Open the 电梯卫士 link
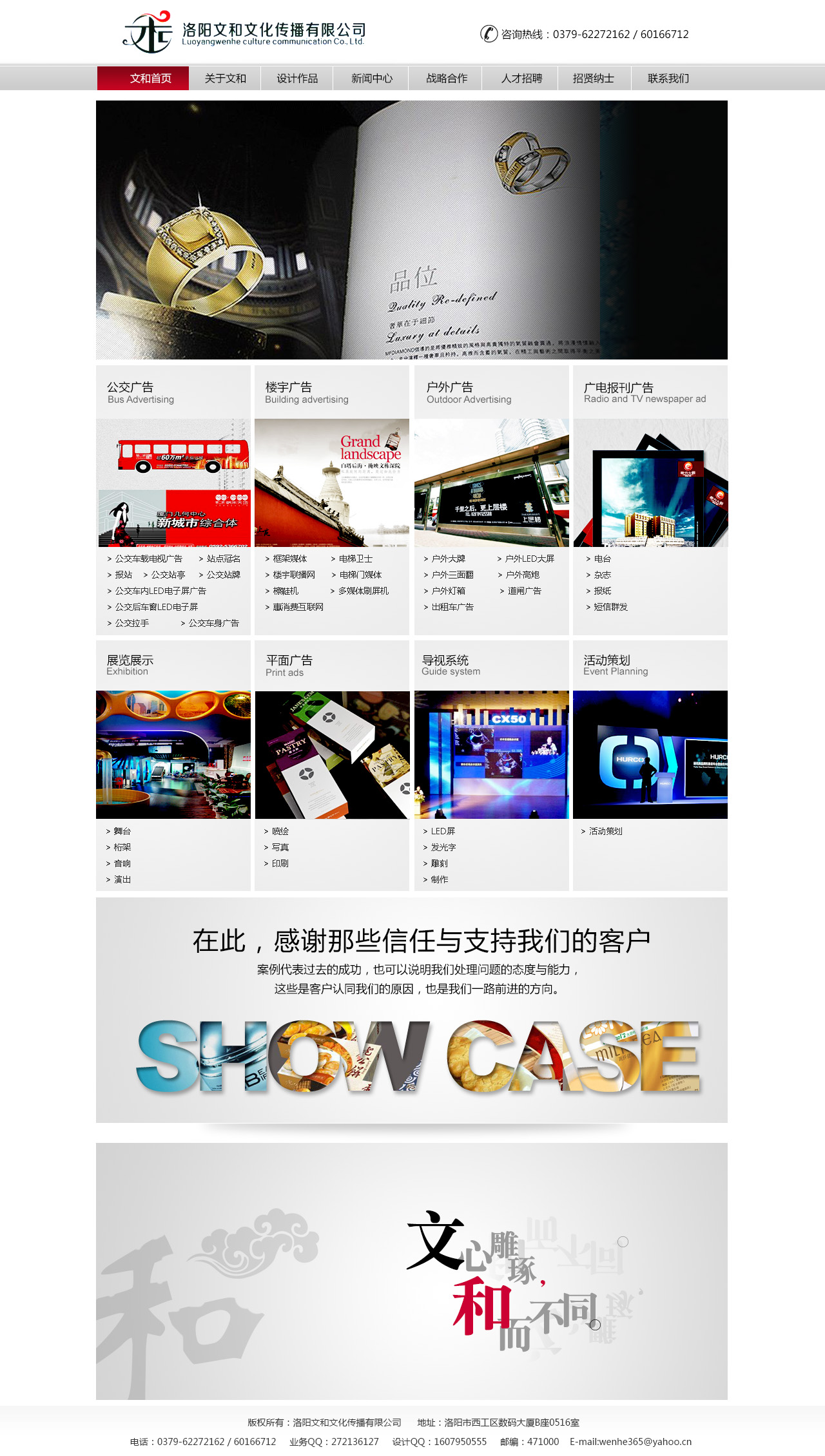 tap(355, 559)
